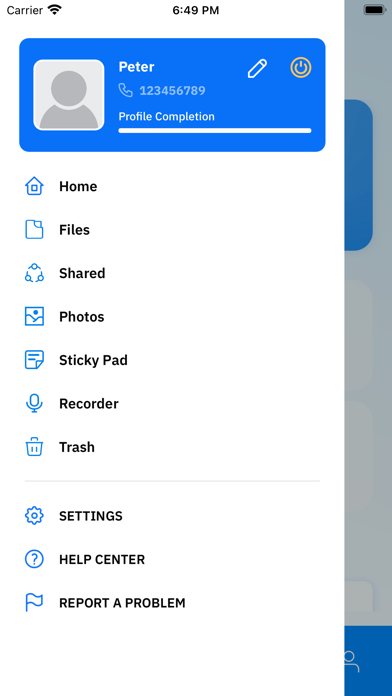Tap the profile avatar picture

[69, 95]
